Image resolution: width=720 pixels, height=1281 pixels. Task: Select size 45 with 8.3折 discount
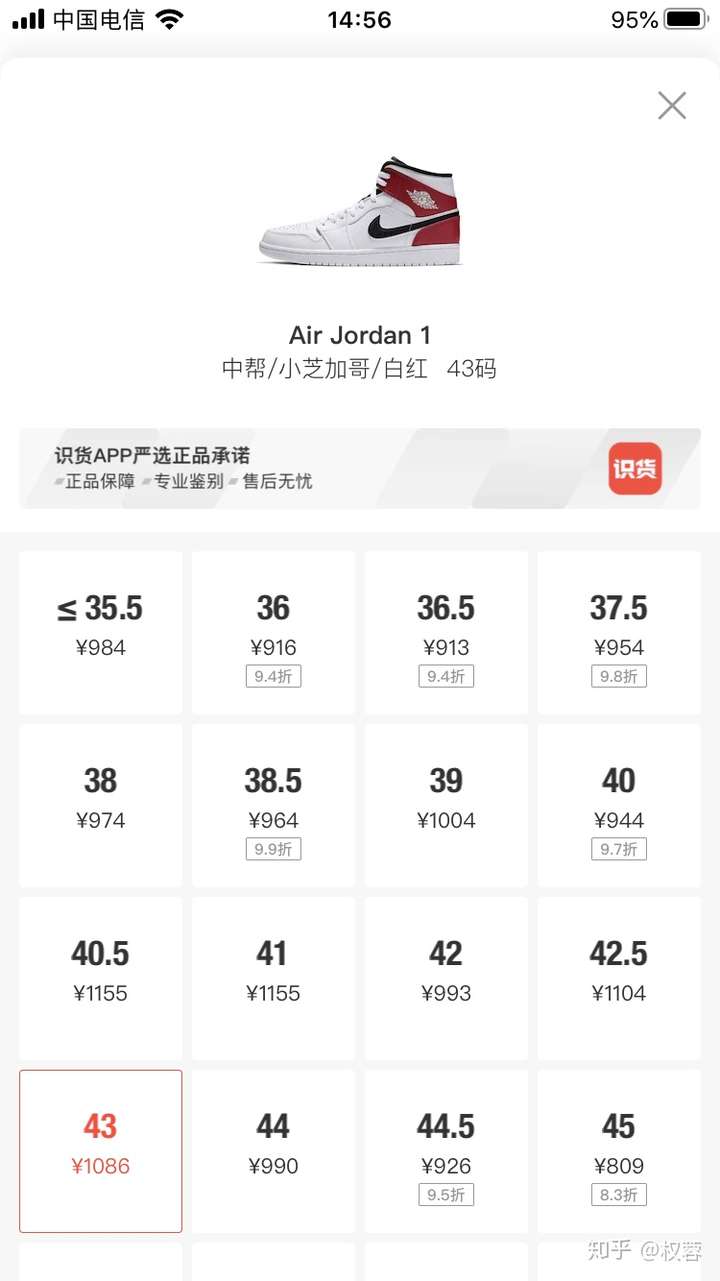pyautogui.click(x=618, y=1150)
